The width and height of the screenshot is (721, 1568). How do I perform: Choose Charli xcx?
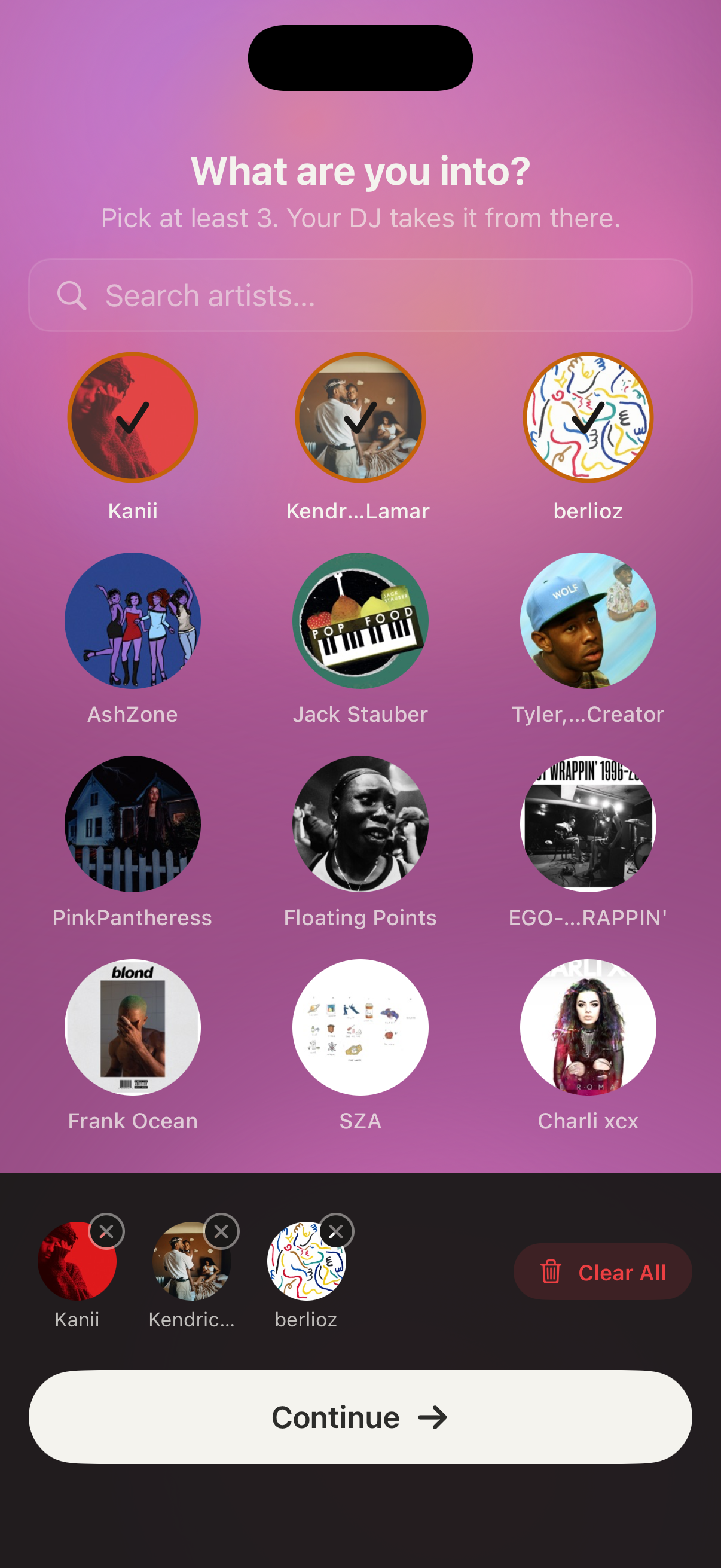(x=588, y=1027)
